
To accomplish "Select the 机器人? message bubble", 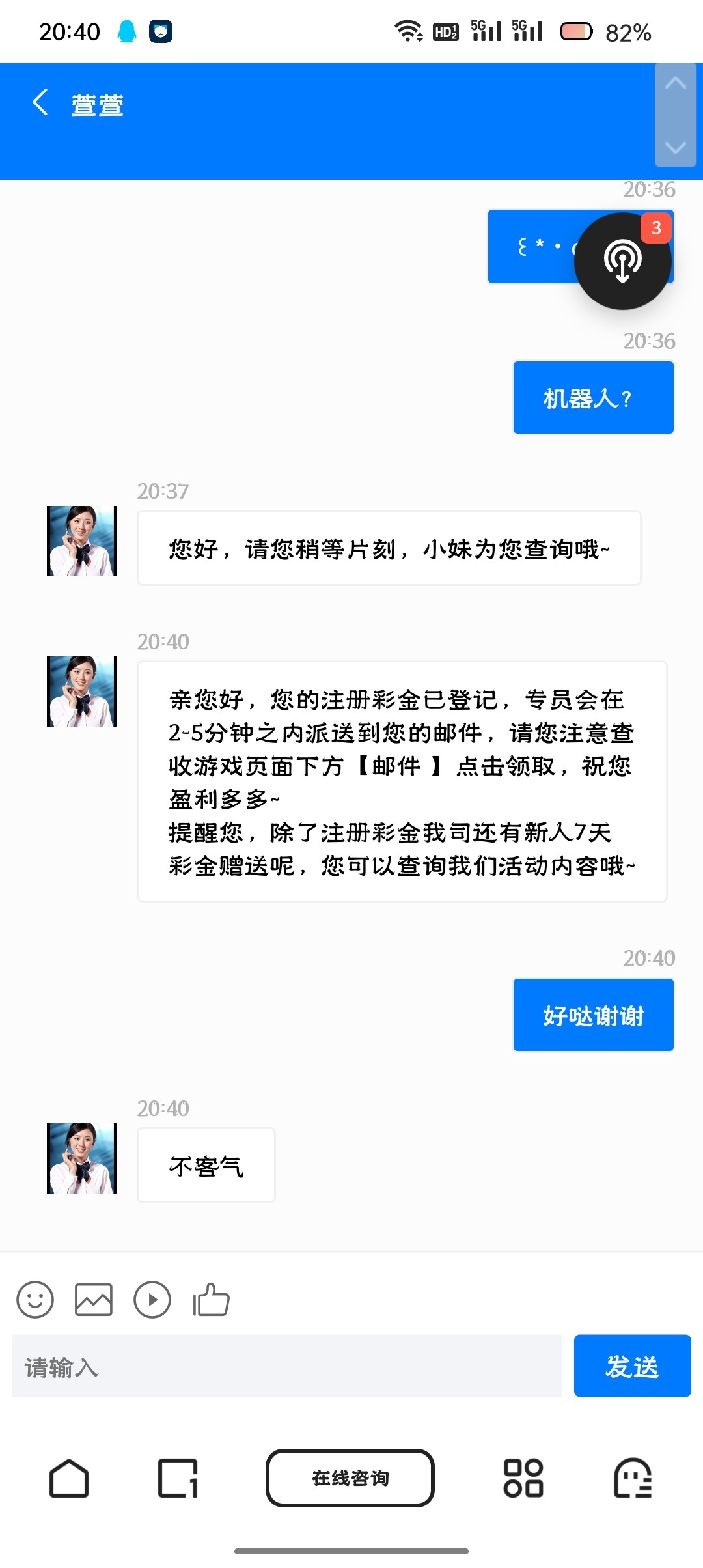I will coord(593,397).
